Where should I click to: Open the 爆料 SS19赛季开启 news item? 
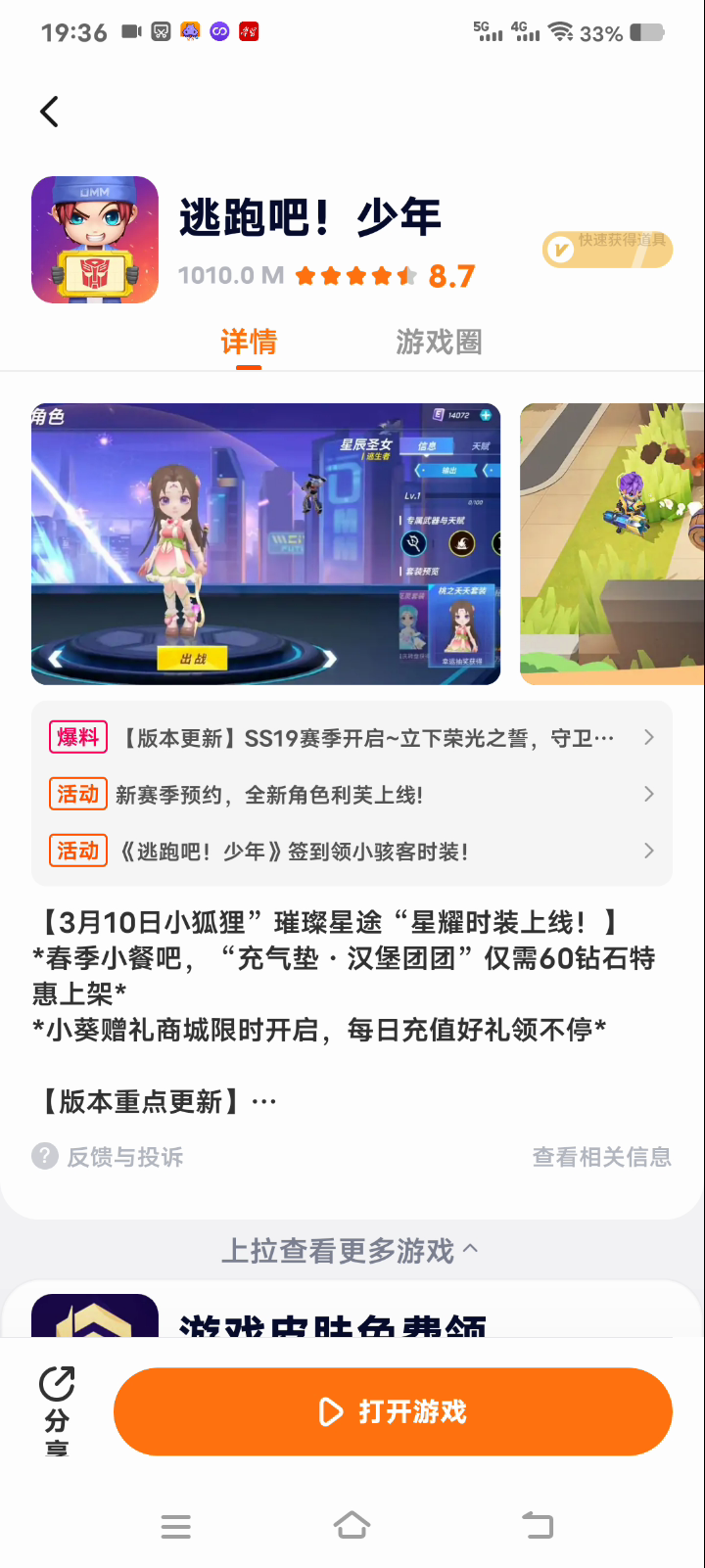pos(352,738)
